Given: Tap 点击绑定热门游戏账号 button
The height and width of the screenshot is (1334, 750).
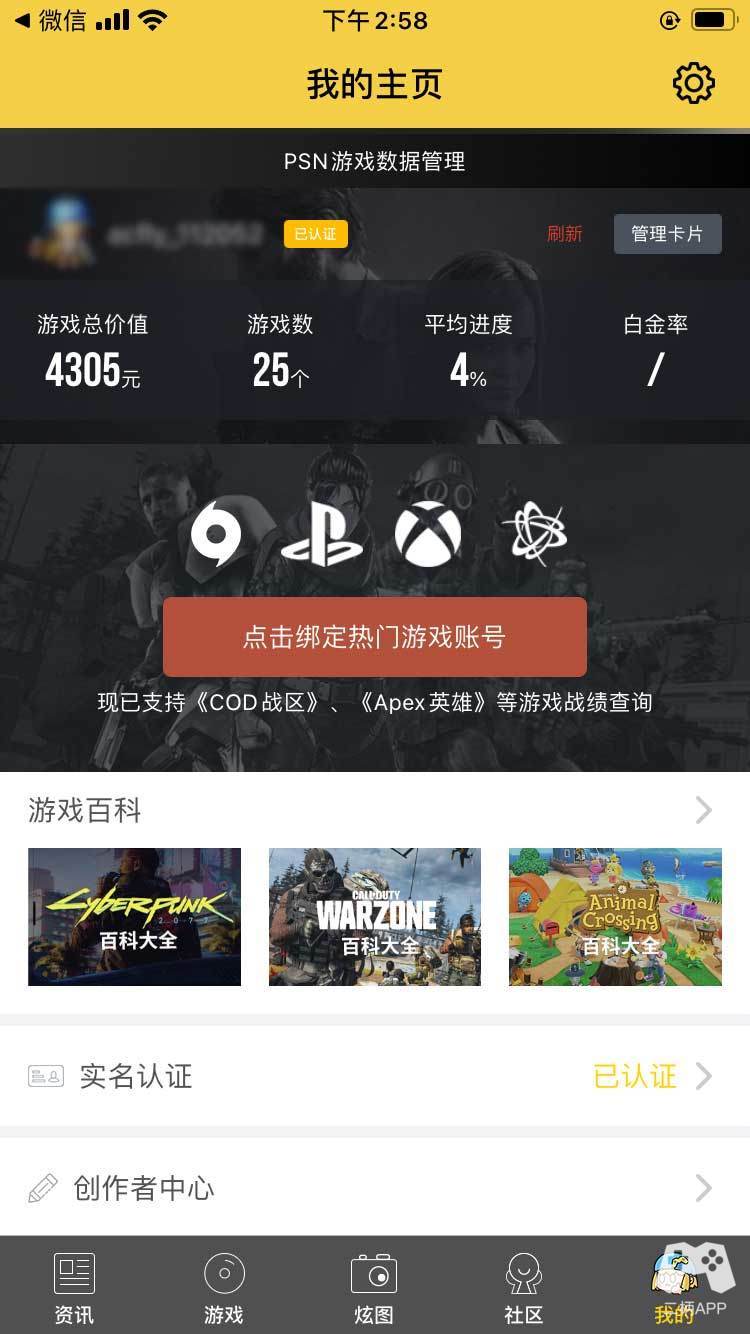Looking at the screenshot, I should pyautogui.click(x=374, y=637).
